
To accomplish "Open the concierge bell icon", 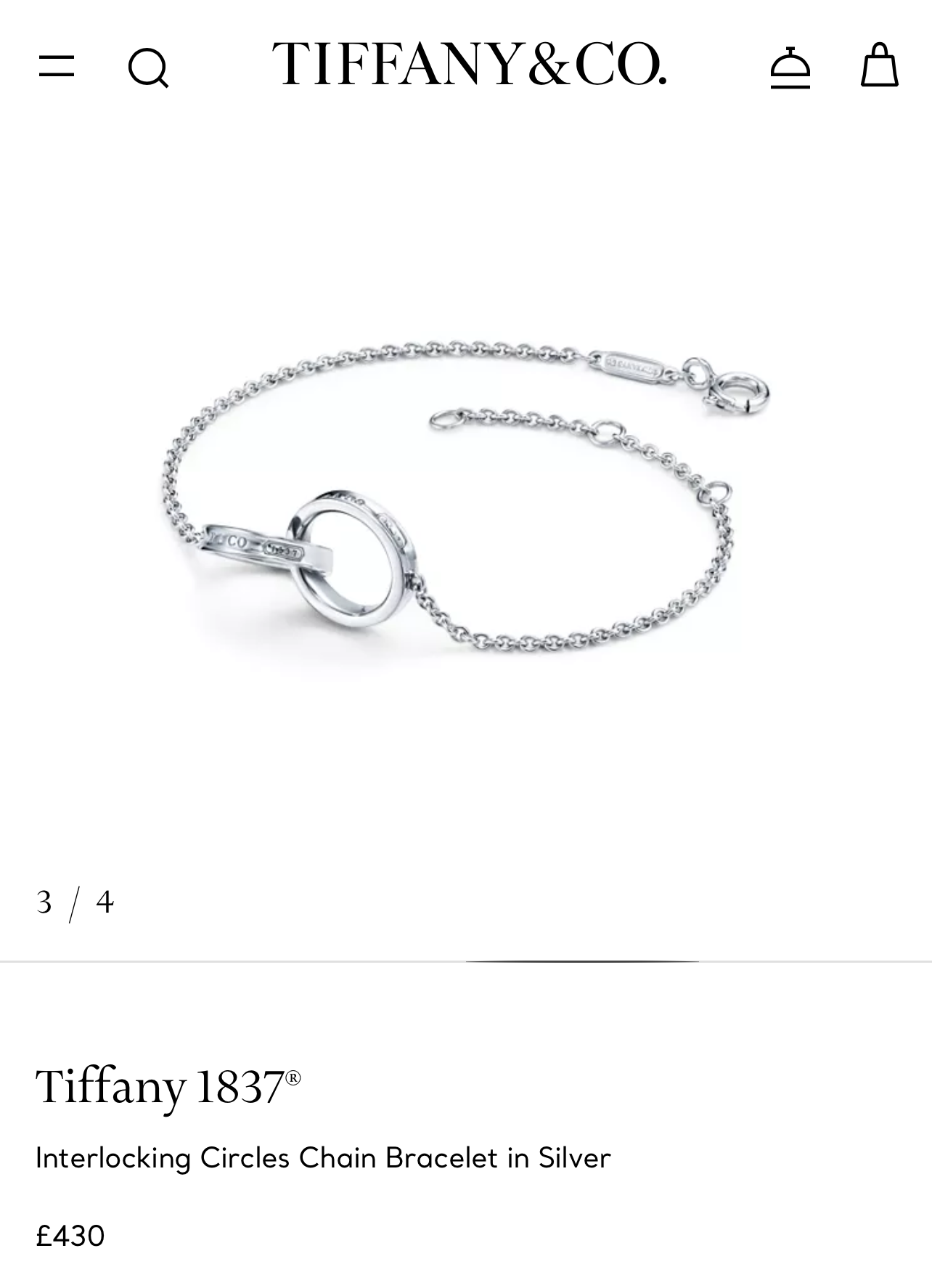I will pyautogui.click(x=790, y=68).
